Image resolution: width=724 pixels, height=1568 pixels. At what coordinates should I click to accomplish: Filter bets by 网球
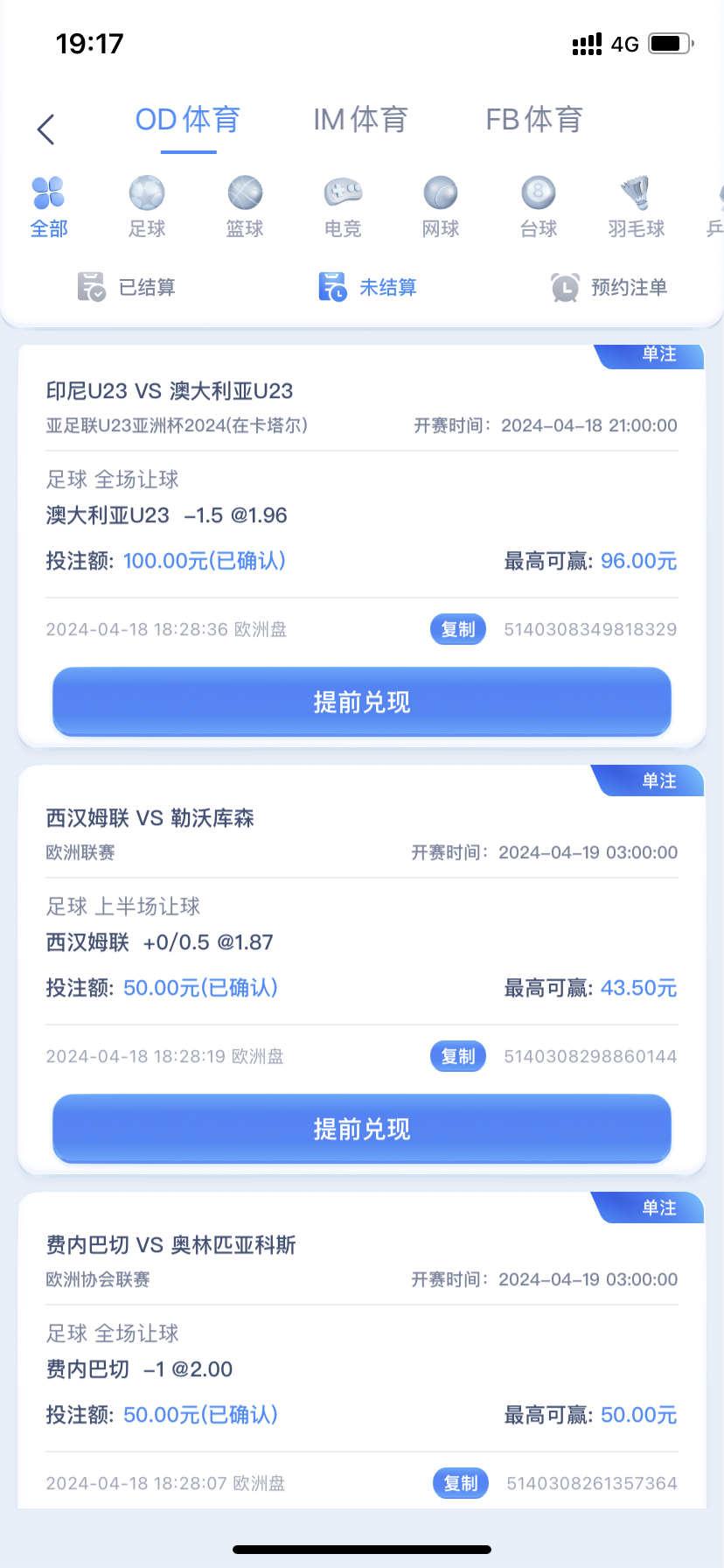pyautogui.click(x=441, y=206)
